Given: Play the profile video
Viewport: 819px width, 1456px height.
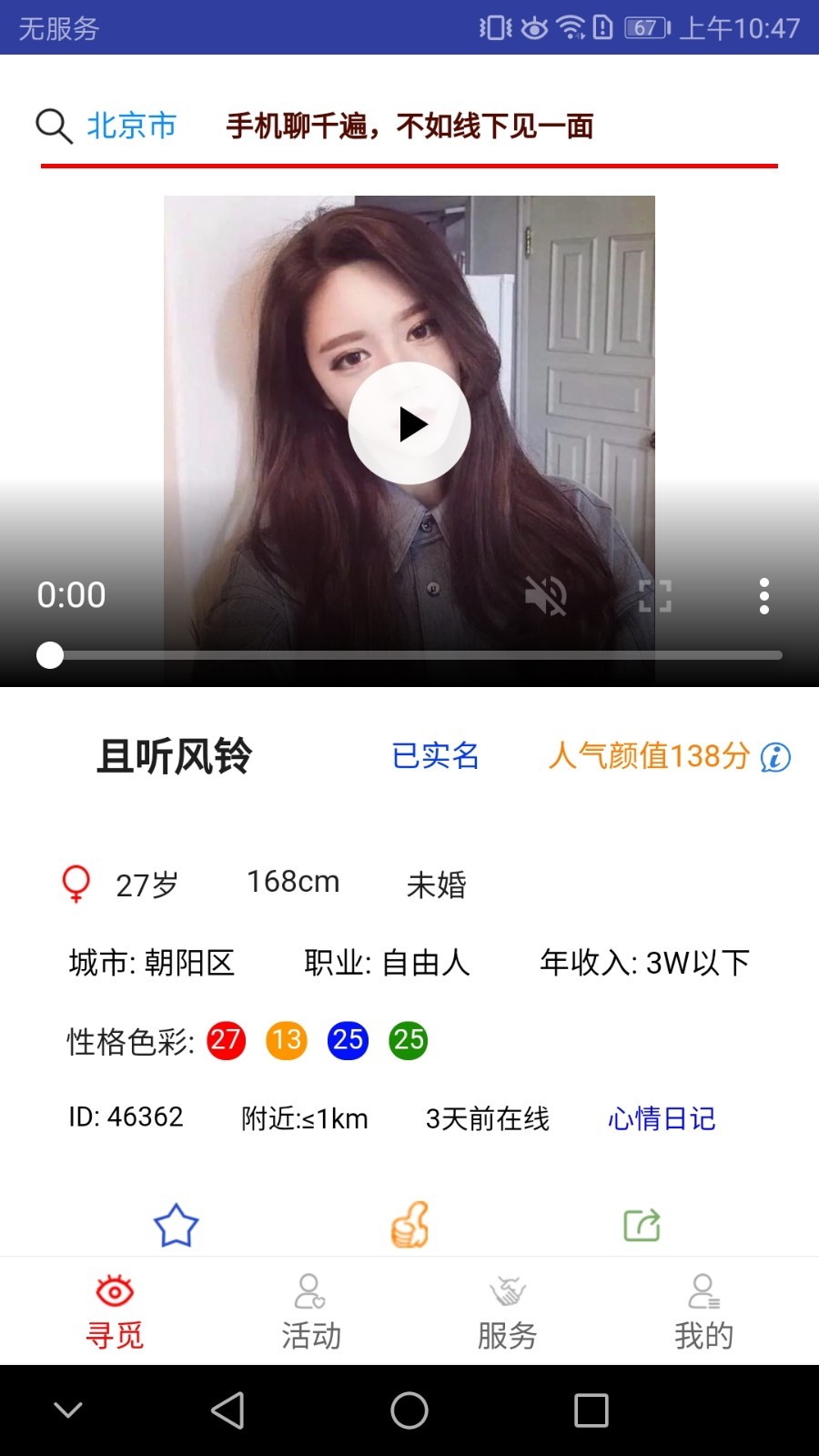Looking at the screenshot, I should [409, 423].
